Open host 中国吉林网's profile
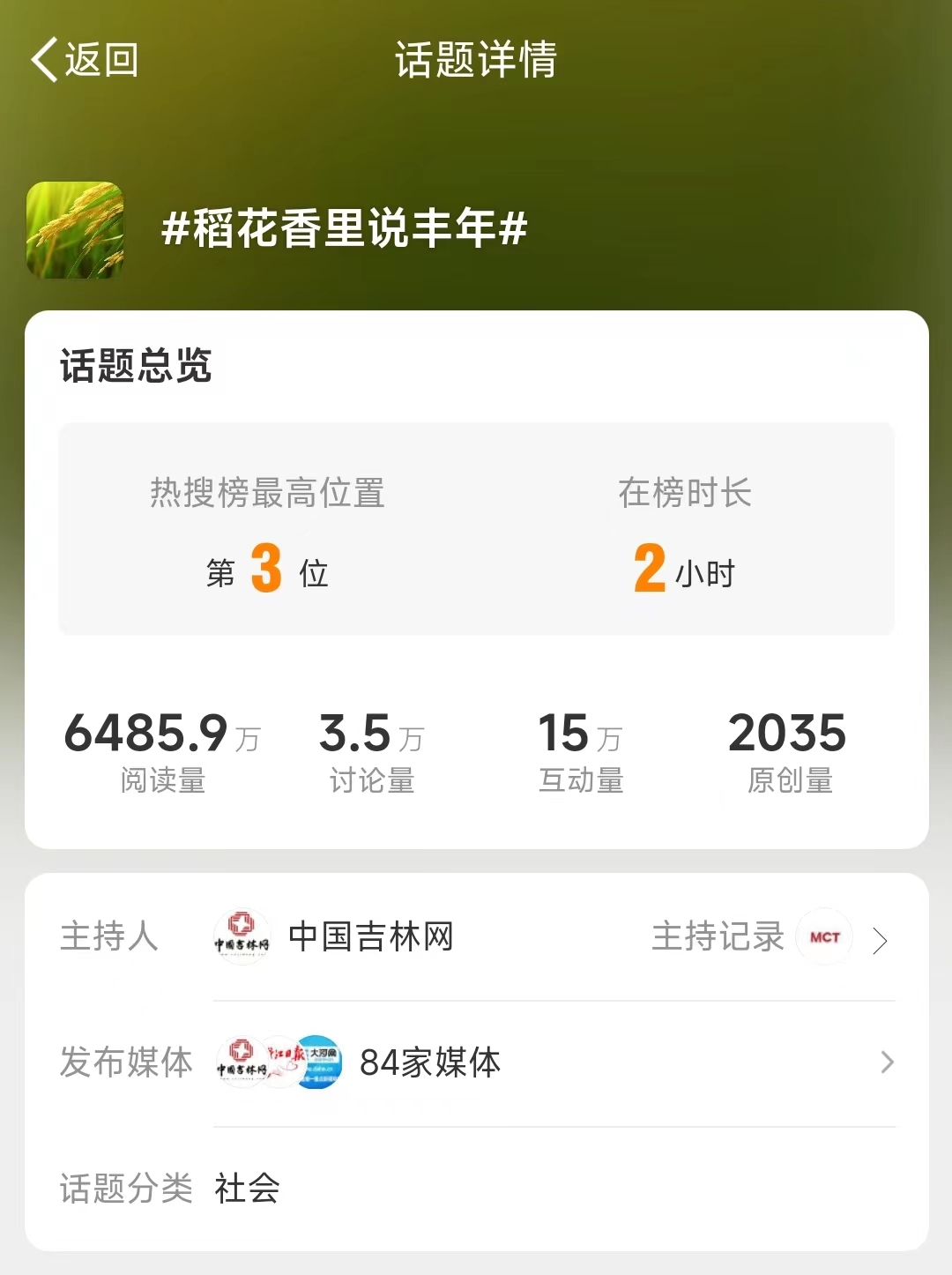Viewport: 952px width, 1275px height. [x=370, y=936]
